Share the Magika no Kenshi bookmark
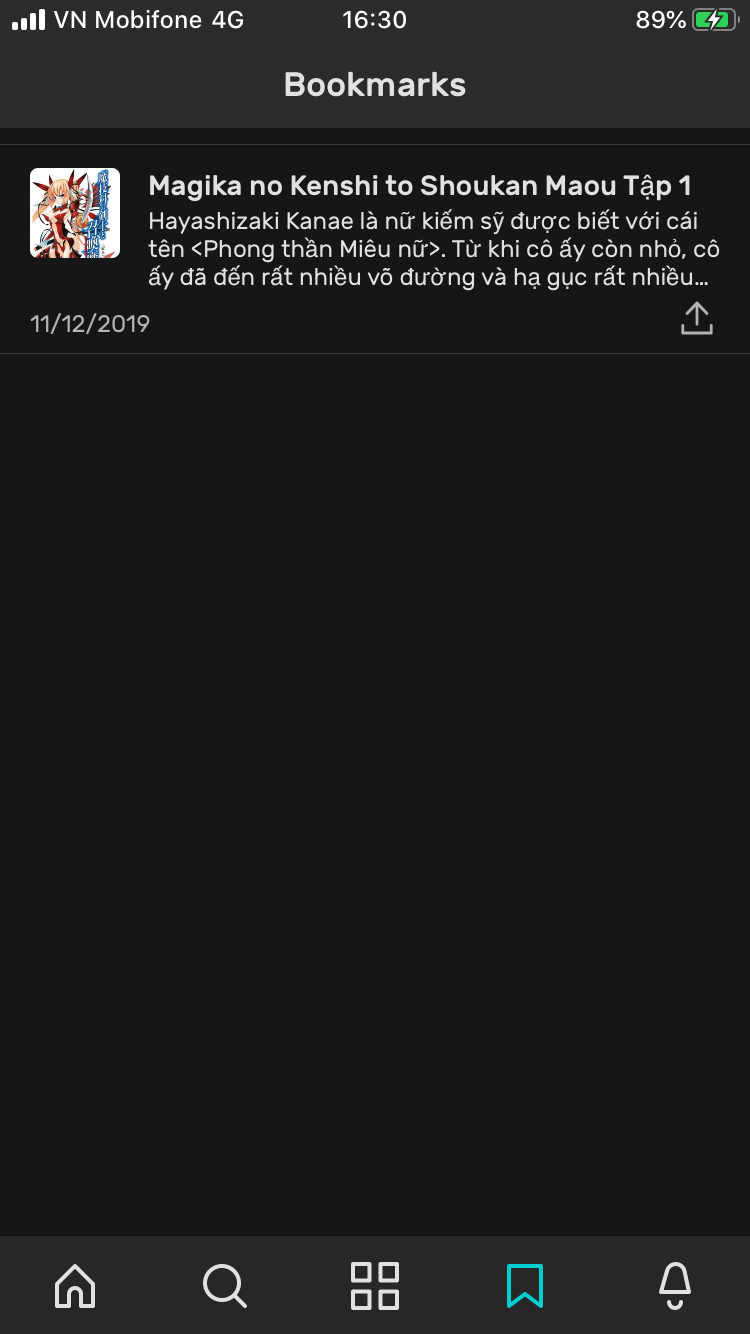 (696, 319)
